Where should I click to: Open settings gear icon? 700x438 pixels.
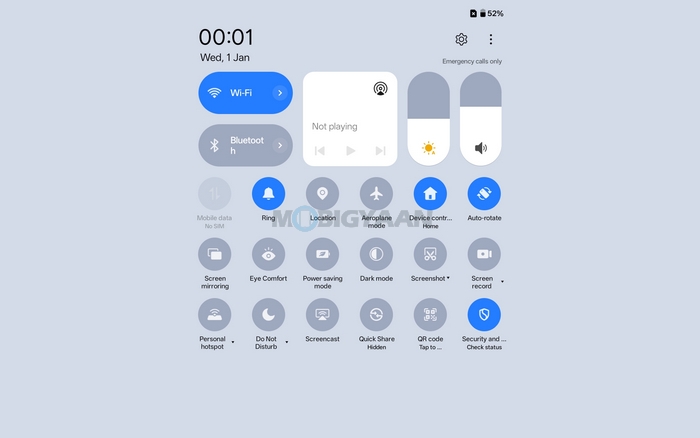coord(461,39)
